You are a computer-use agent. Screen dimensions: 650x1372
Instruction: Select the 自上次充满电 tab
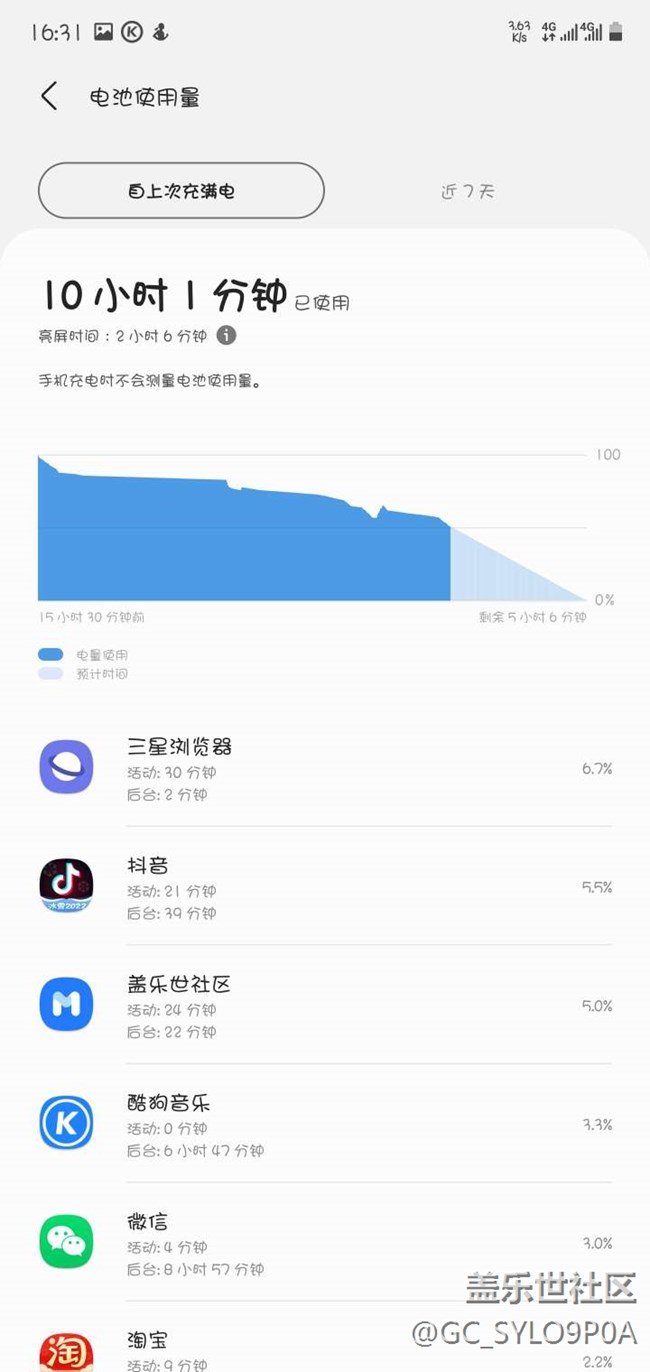[x=181, y=190]
